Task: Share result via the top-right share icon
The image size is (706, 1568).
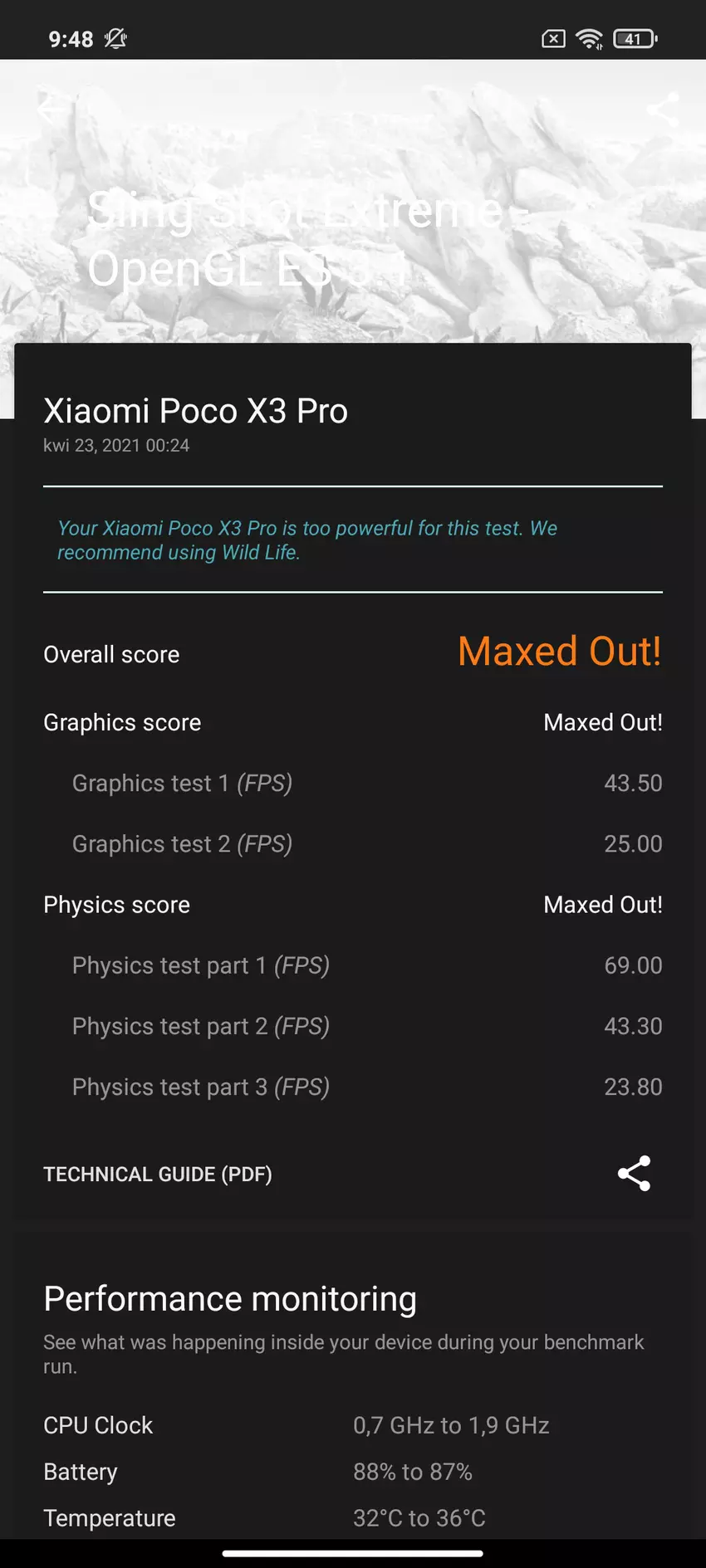Action: [x=662, y=110]
